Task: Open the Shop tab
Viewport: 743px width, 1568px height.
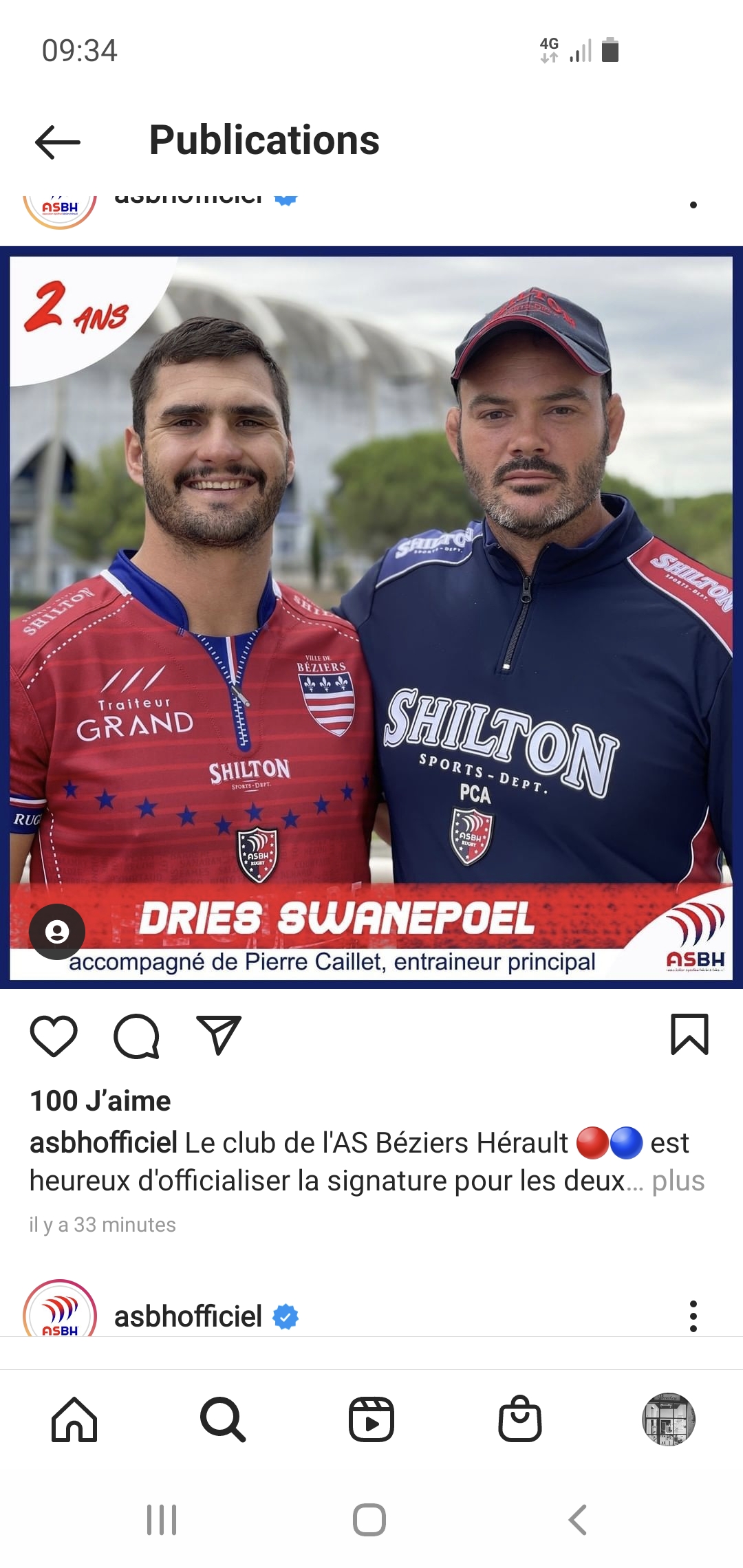Action: (x=520, y=1419)
